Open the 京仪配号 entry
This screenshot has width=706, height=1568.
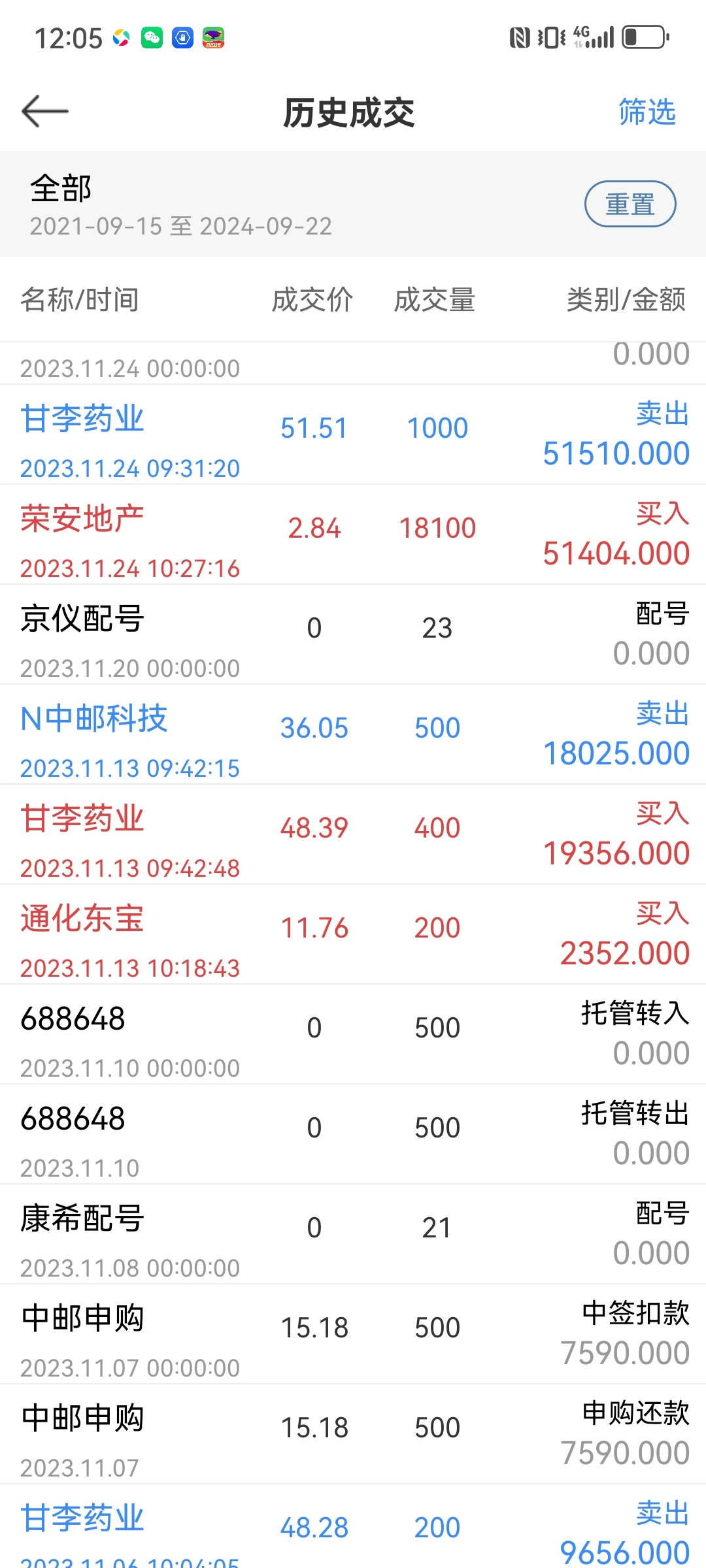click(353, 634)
